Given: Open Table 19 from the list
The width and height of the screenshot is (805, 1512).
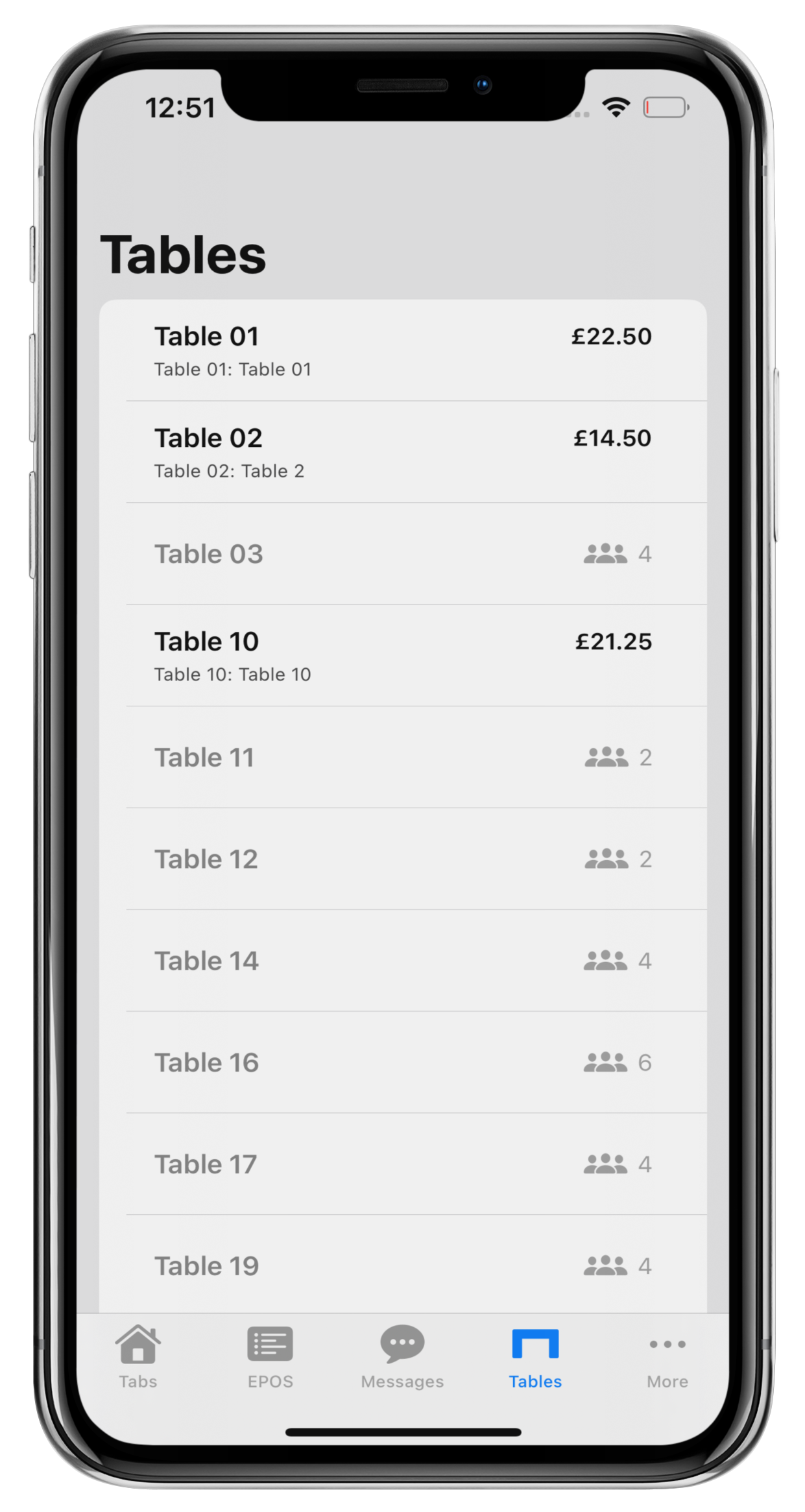Looking at the screenshot, I should point(402,1266).
